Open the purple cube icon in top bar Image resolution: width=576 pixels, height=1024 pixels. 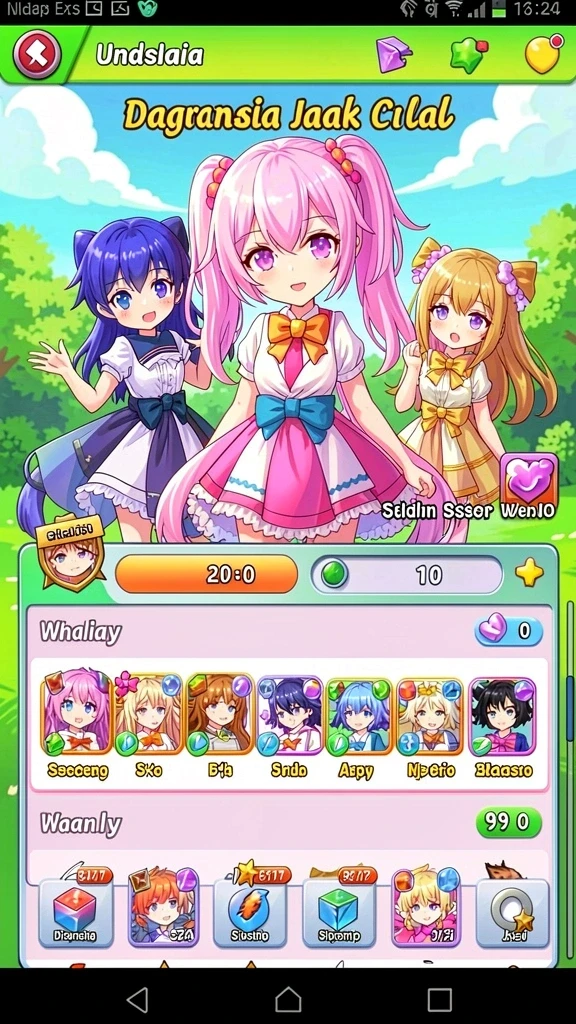pos(394,55)
